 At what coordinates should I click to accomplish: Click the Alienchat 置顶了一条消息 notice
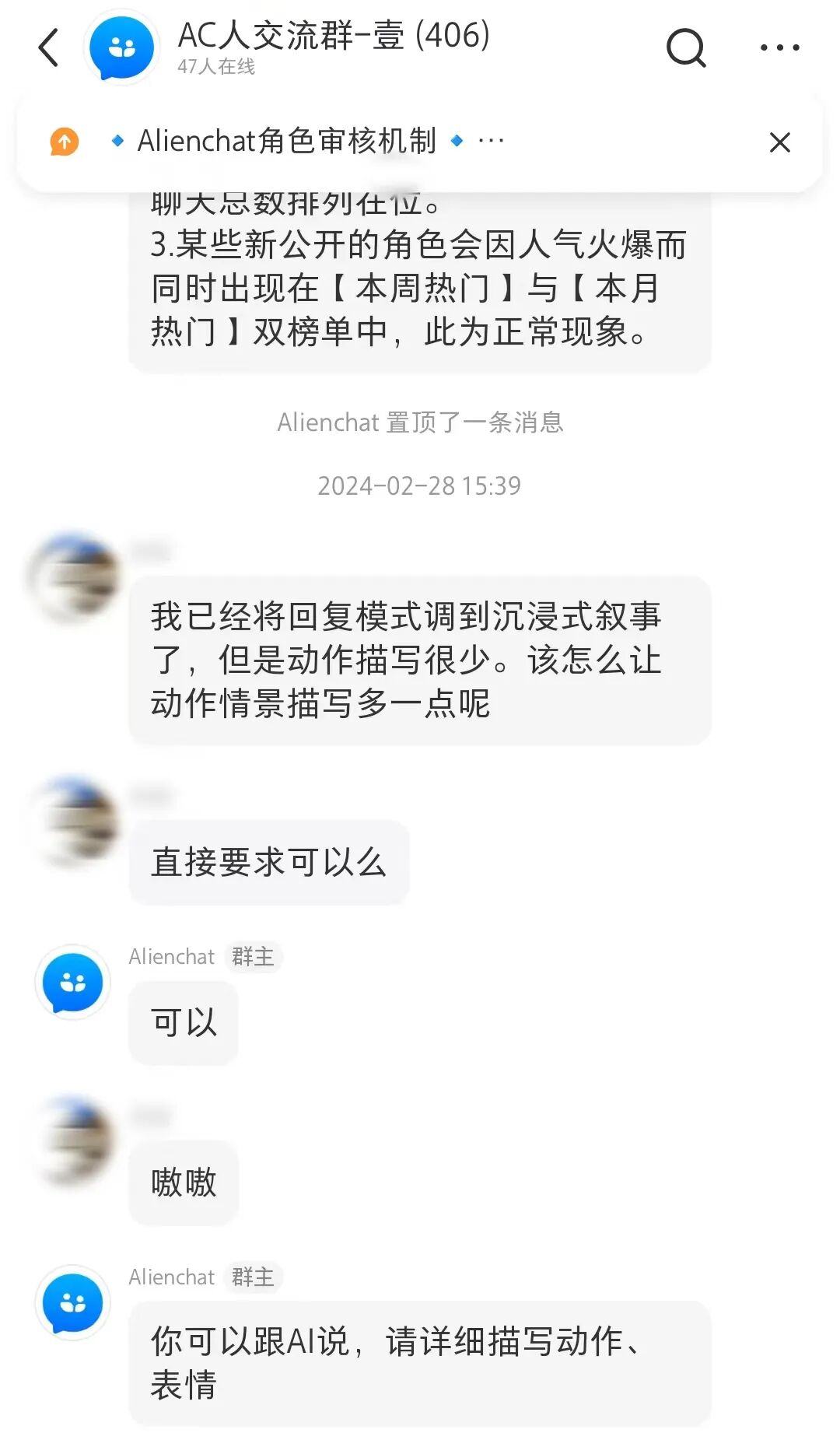pyautogui.click(x=420, y=422)
